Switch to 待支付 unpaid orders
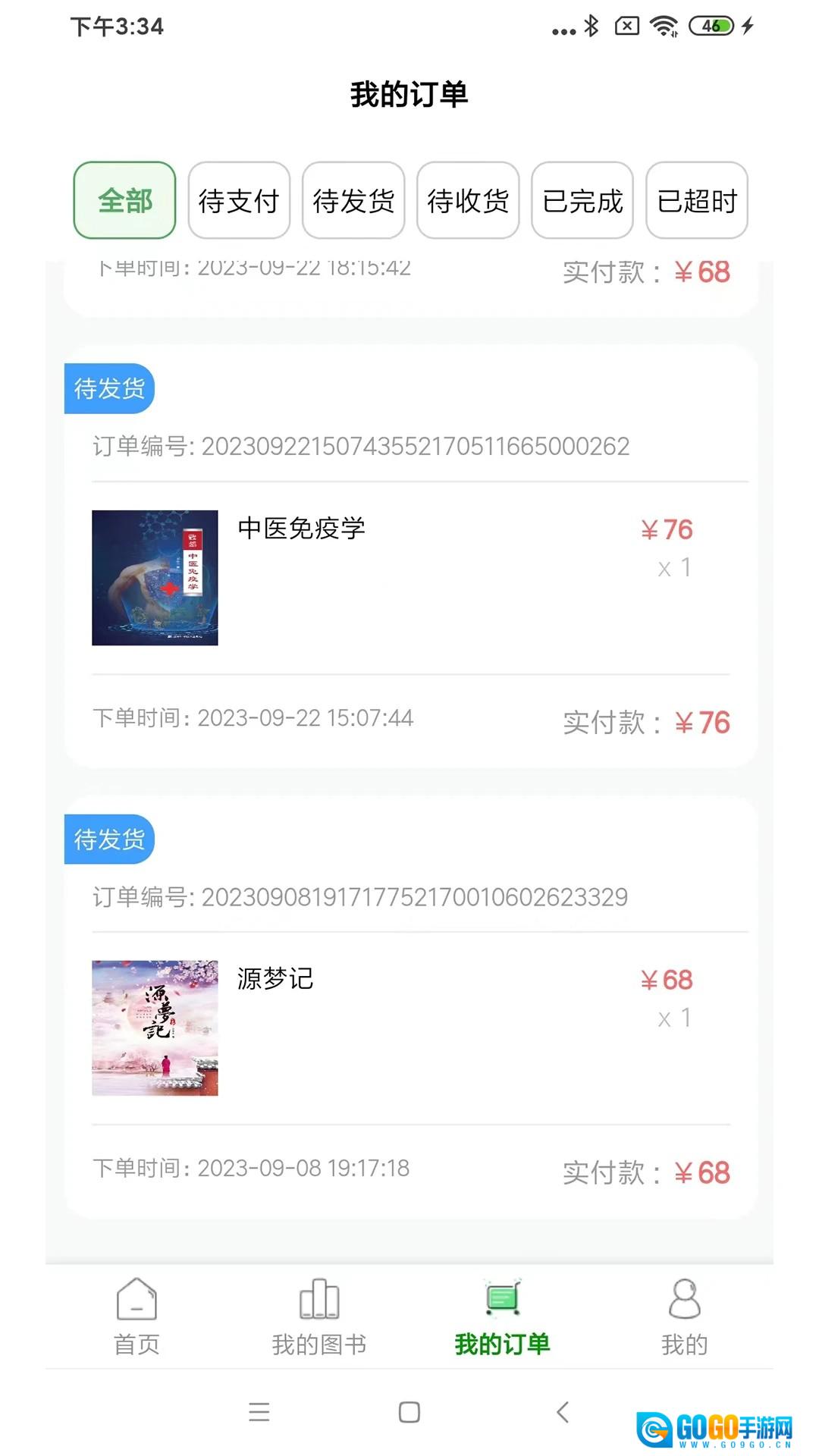This screenshot has height=1456, width=819. 239,201
